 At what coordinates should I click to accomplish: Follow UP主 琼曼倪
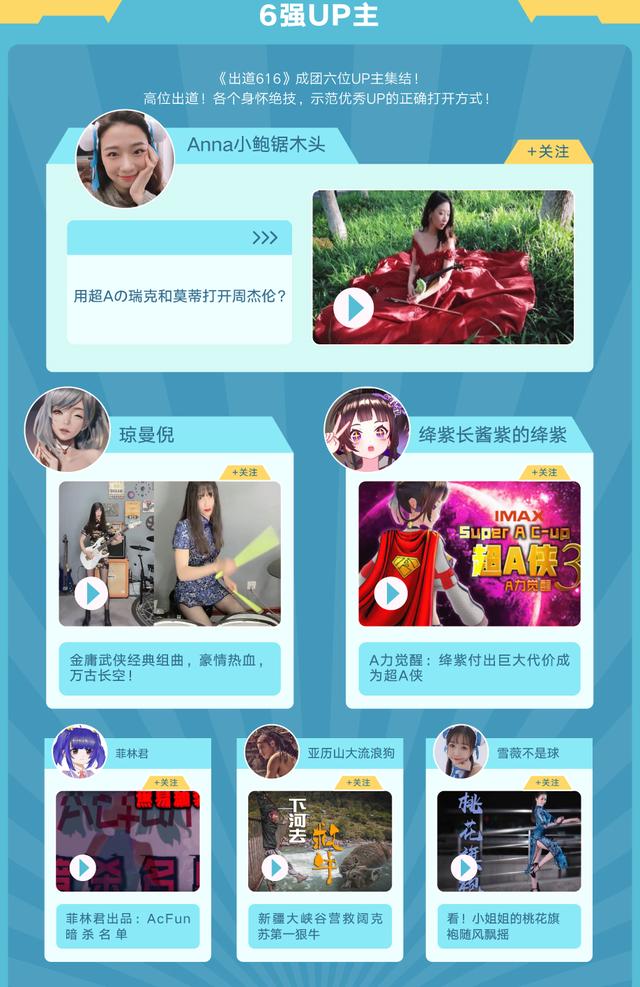pyautogui.click(x=244, y=472)
